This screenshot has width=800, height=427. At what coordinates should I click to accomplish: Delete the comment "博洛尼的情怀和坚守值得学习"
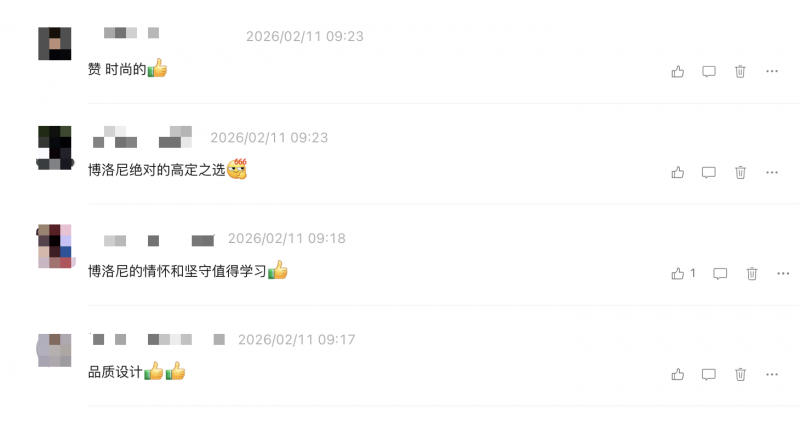click(x=751, y=273)
